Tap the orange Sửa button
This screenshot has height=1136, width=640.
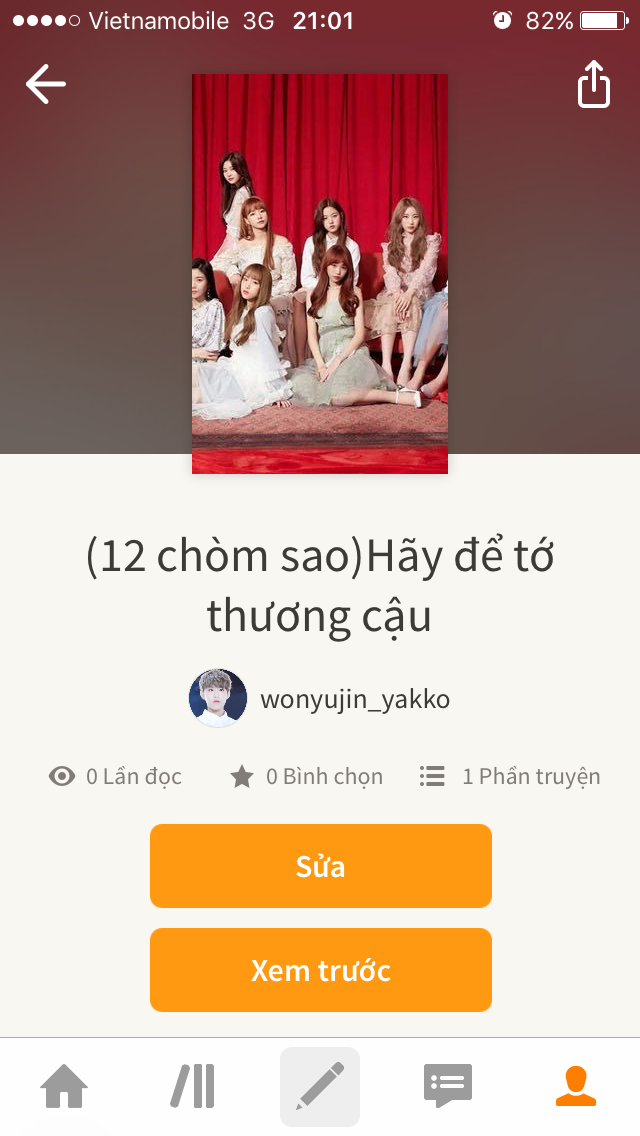pyautogui.click(x=320, y=866)
